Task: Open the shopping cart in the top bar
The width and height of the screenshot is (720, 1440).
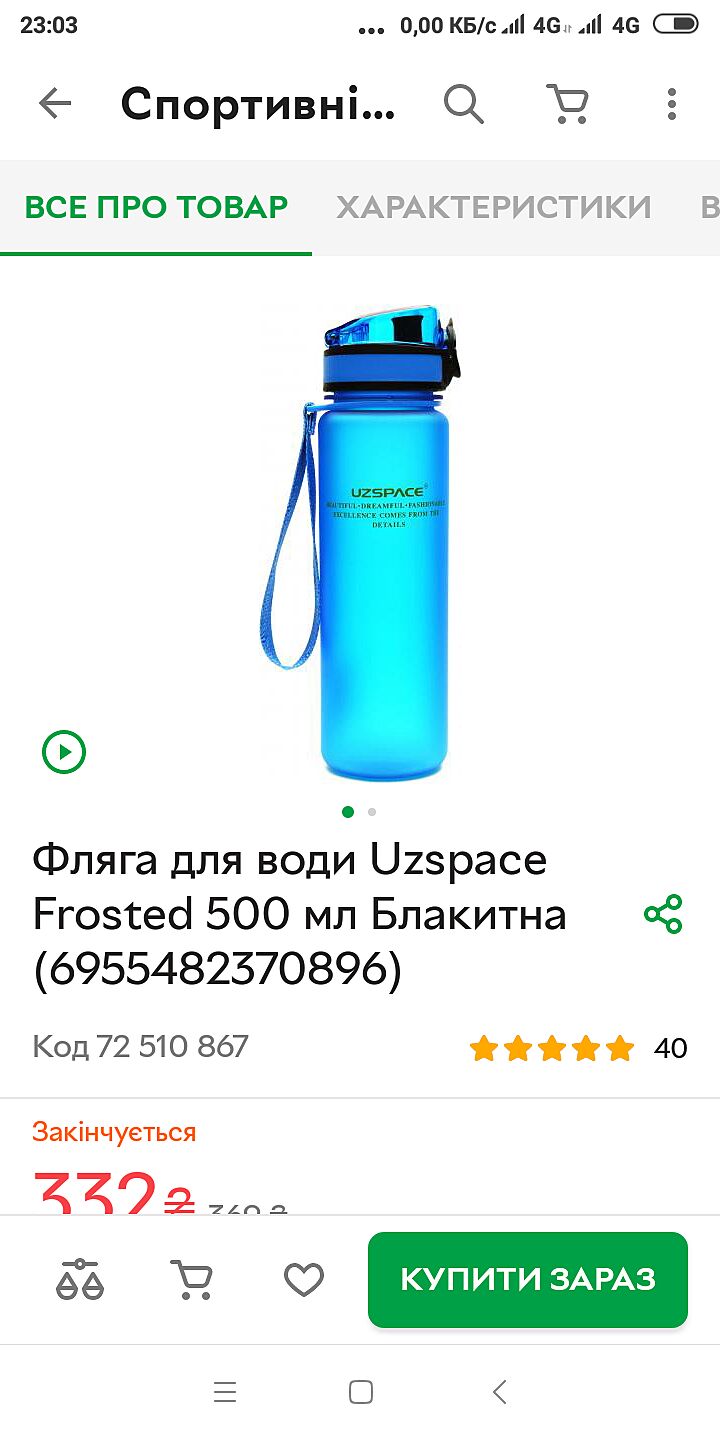Action: tap(567, 104)
